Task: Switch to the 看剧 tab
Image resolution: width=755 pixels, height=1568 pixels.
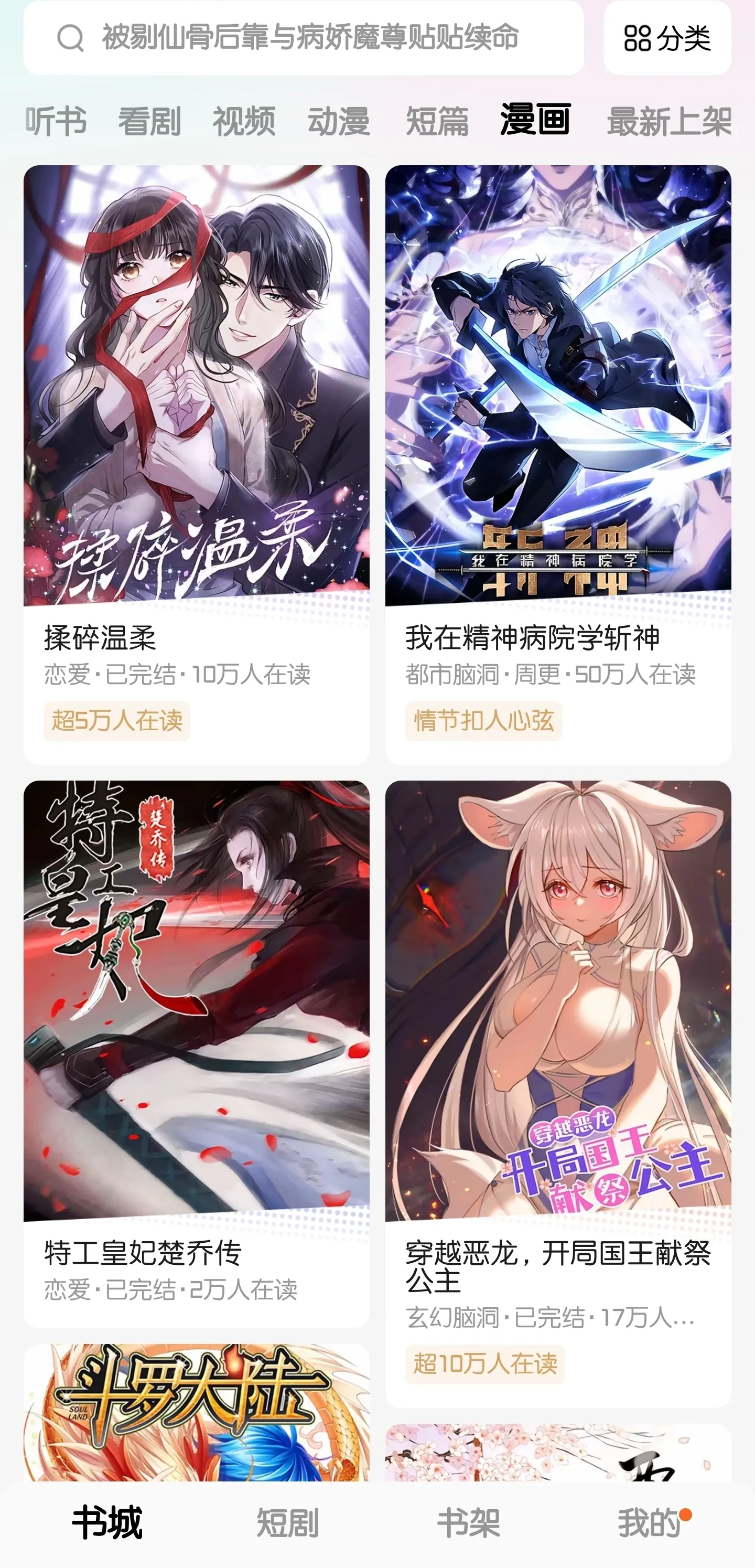Action: (x=149, y=121)
